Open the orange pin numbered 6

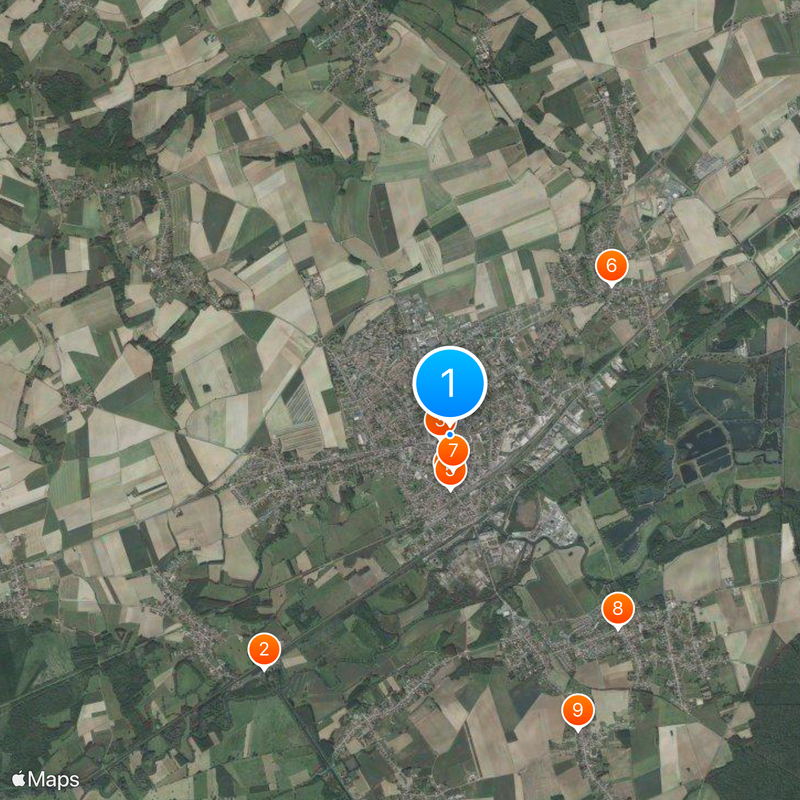[x=611, y=266]
